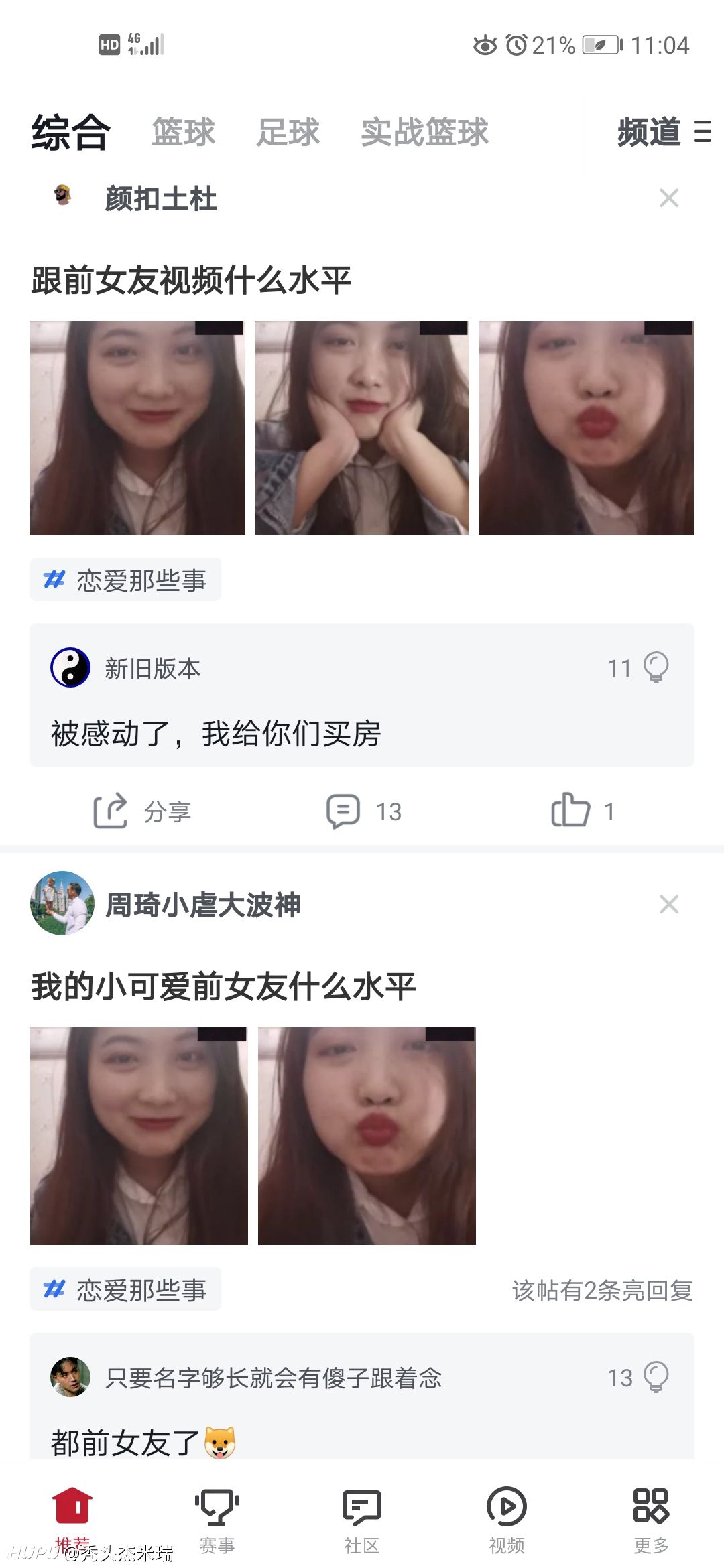Screen dimensions: 724x1568
Task: Open post 跟前女友视频什么水平
Action: tap(191, 280)
